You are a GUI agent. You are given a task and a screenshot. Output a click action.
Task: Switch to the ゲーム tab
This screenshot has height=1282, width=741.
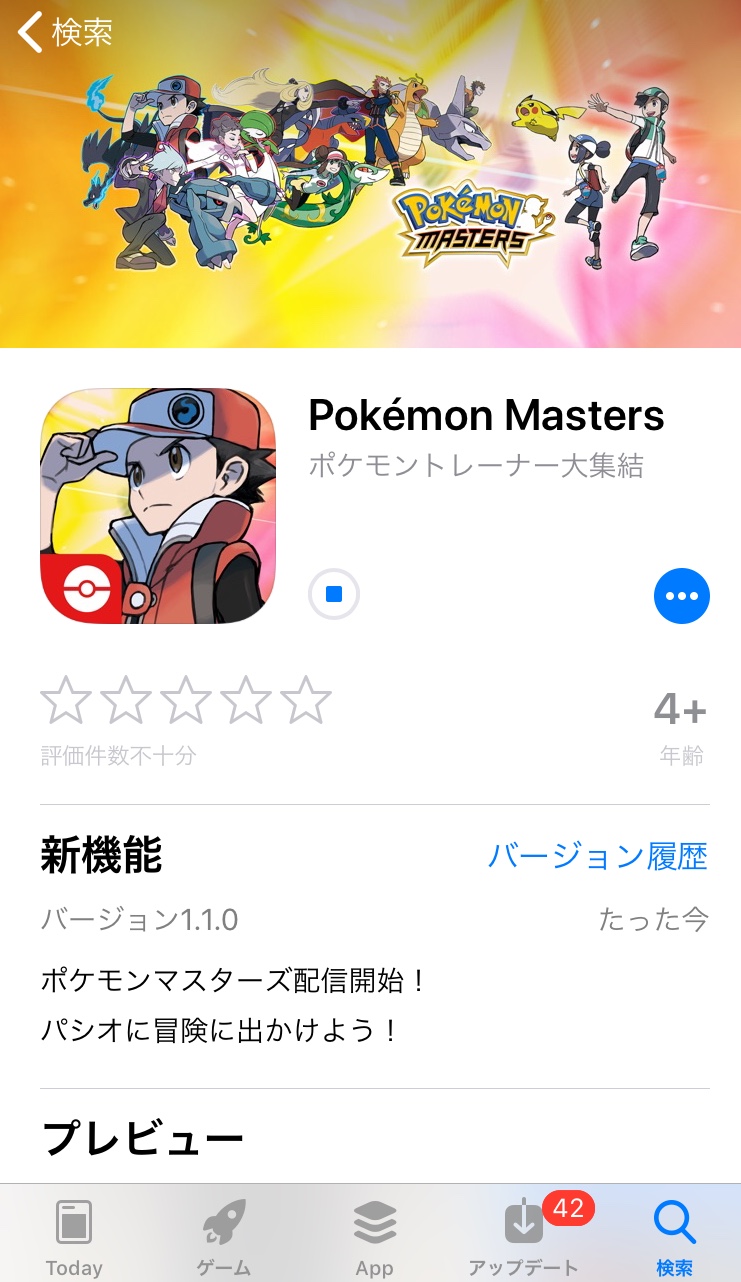click(223, 1236)
